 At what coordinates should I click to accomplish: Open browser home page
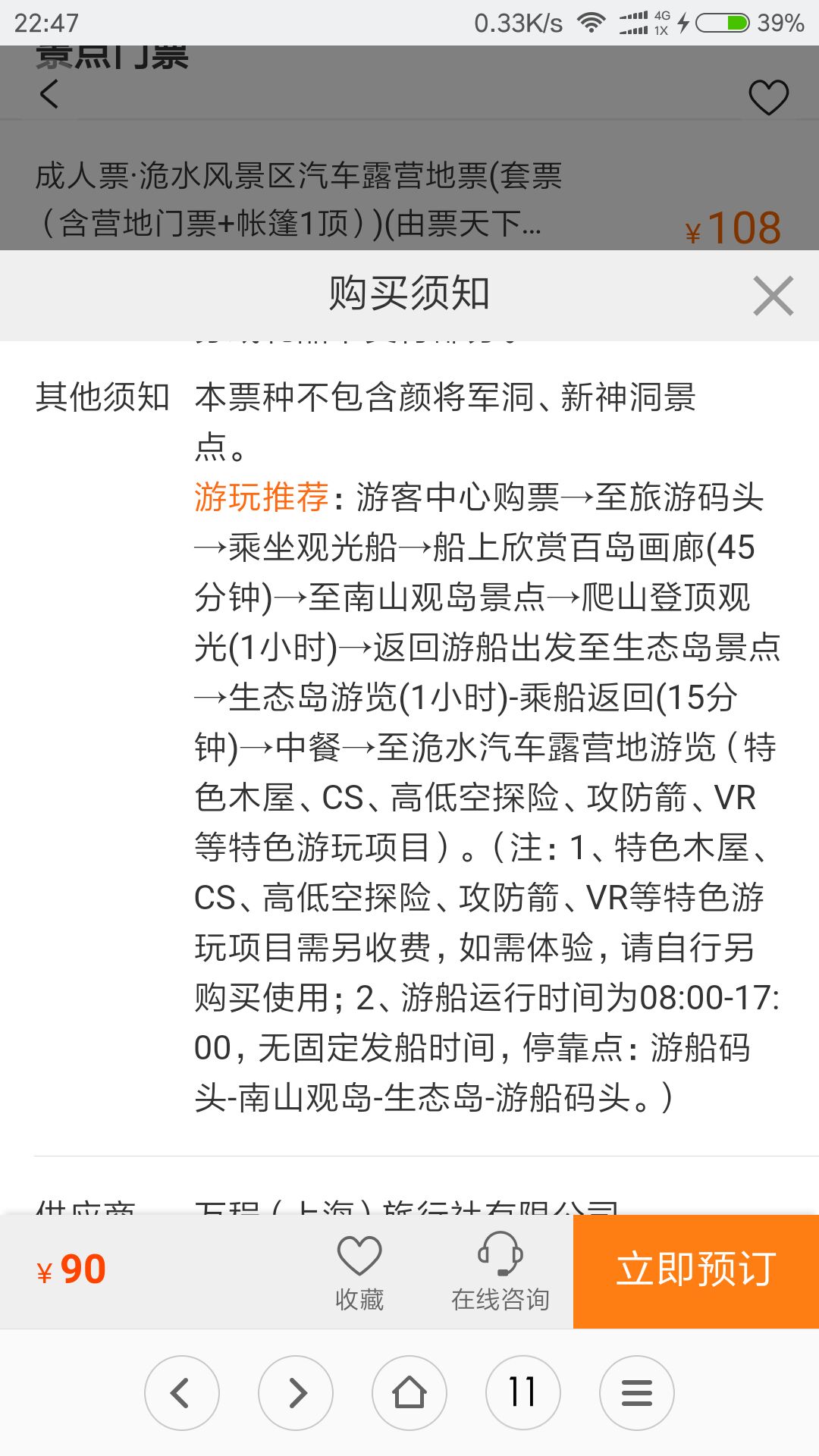(409, 1393)
